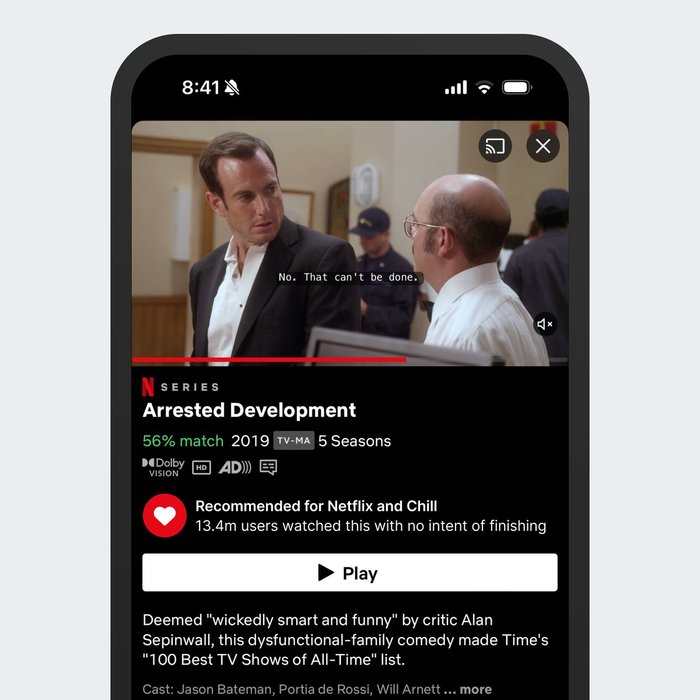Close the Arrested Development details
700x700 pixels.
click(543, 146)
